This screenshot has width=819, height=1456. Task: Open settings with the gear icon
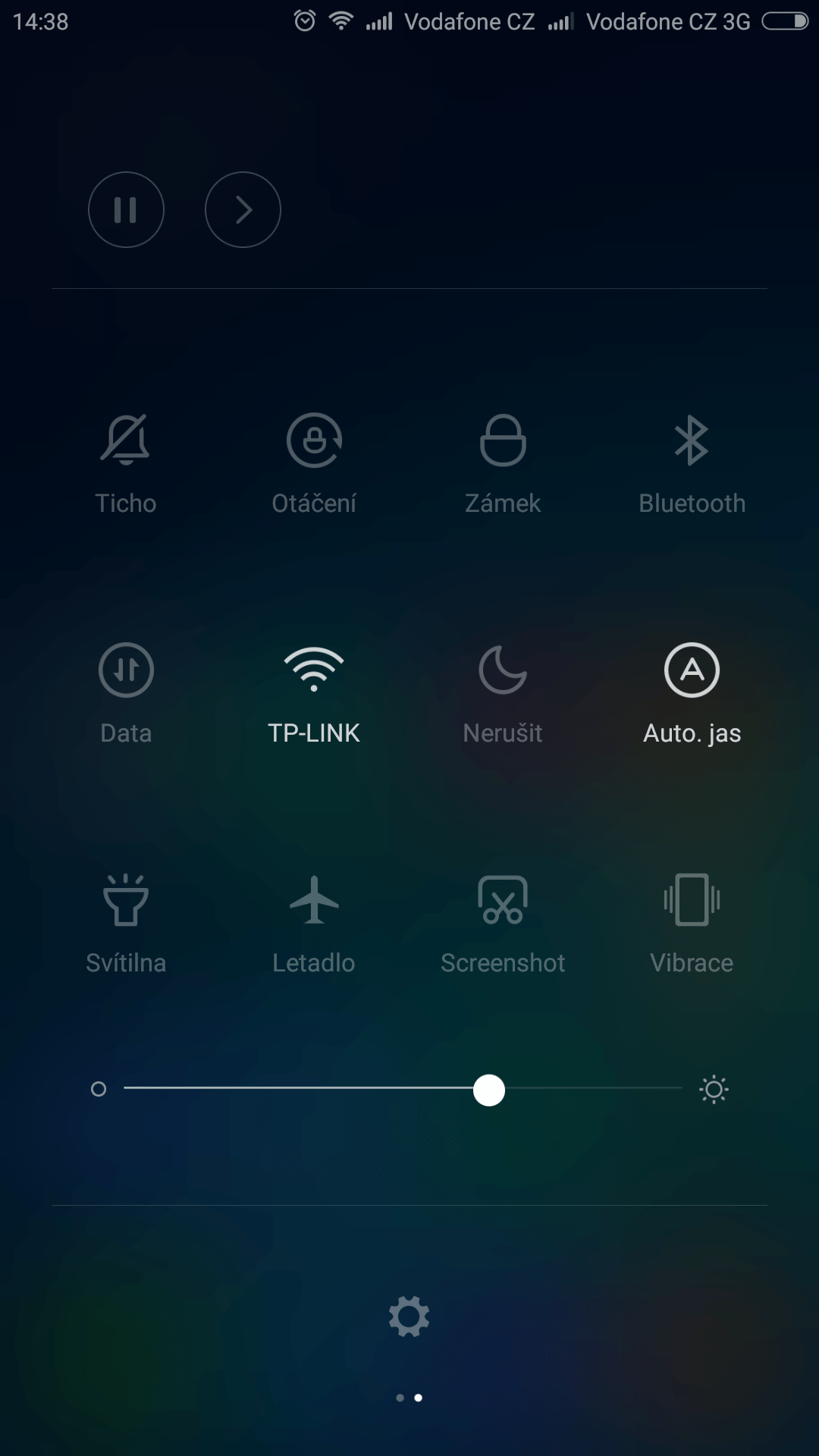tap(409, 1316)
